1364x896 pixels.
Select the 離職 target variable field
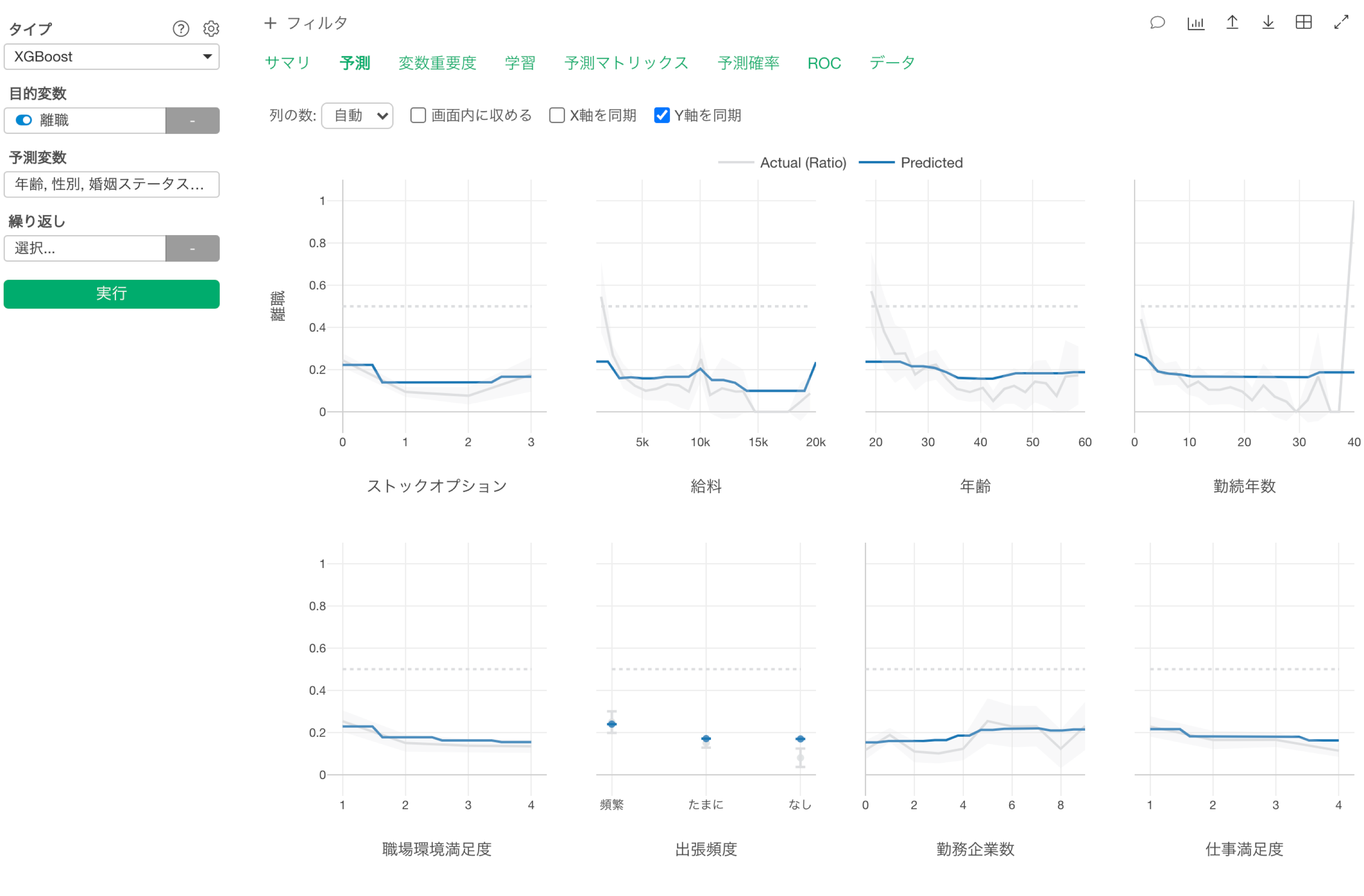click(x=85, y=120)
